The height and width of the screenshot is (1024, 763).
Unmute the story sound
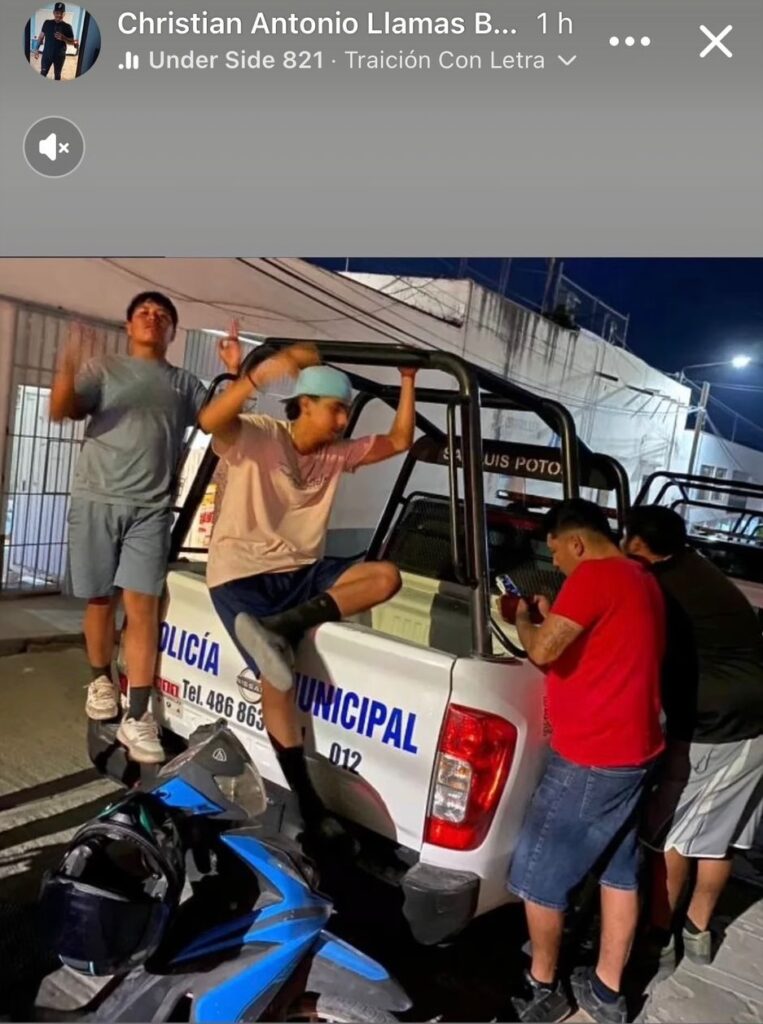tap(54, 147)
